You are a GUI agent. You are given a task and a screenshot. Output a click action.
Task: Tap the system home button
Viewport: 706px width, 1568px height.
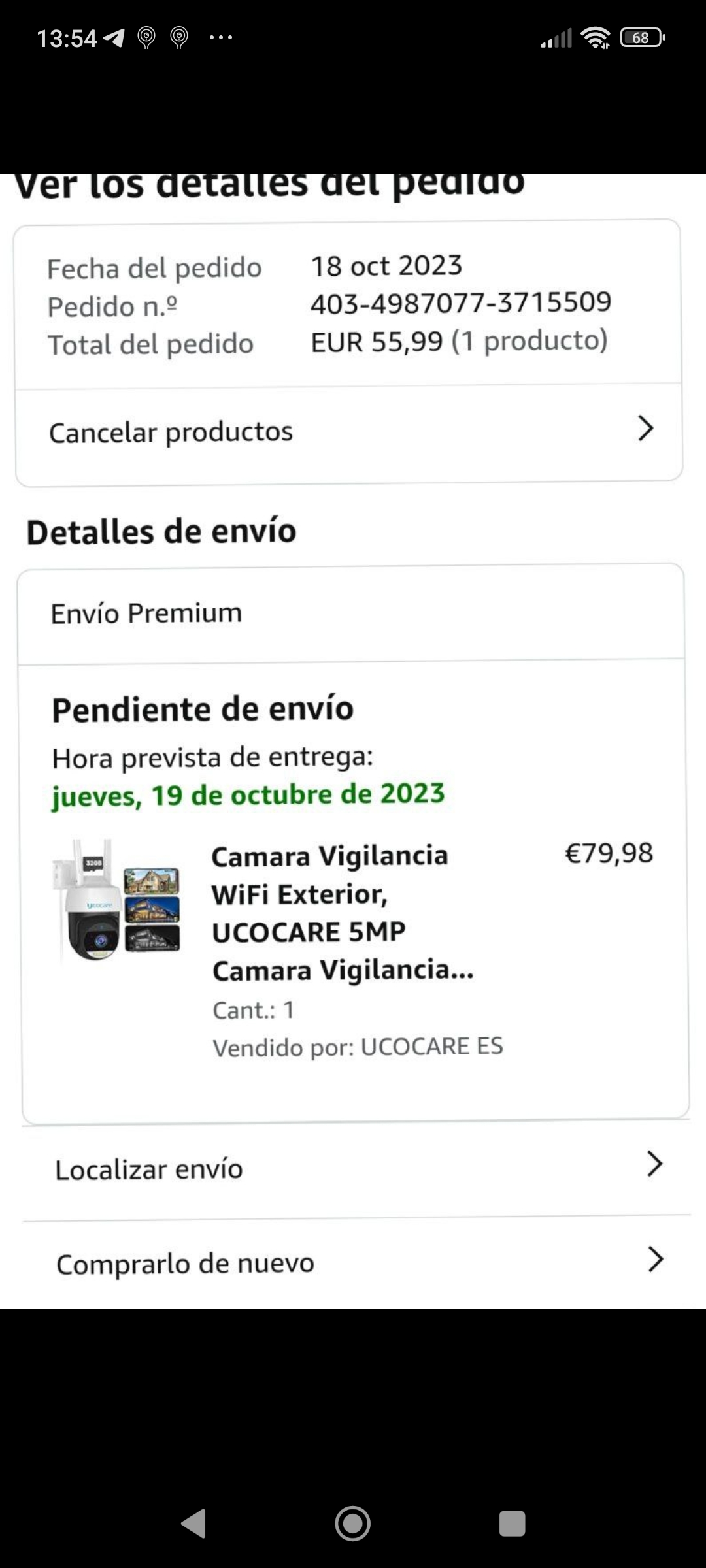pyautogui.click(x=353, y=1524)
